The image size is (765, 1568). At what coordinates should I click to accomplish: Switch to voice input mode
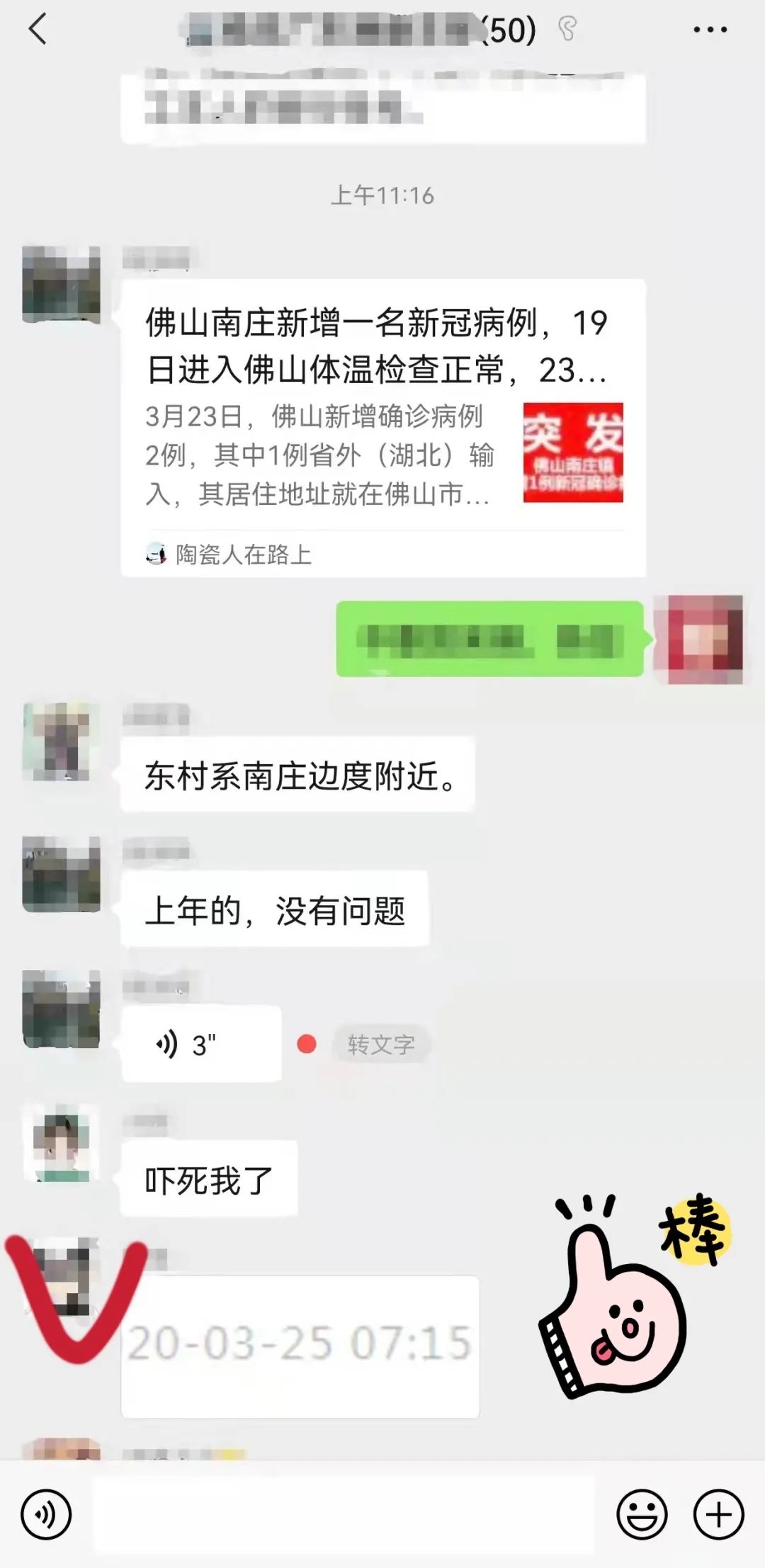pos(46,1514)
